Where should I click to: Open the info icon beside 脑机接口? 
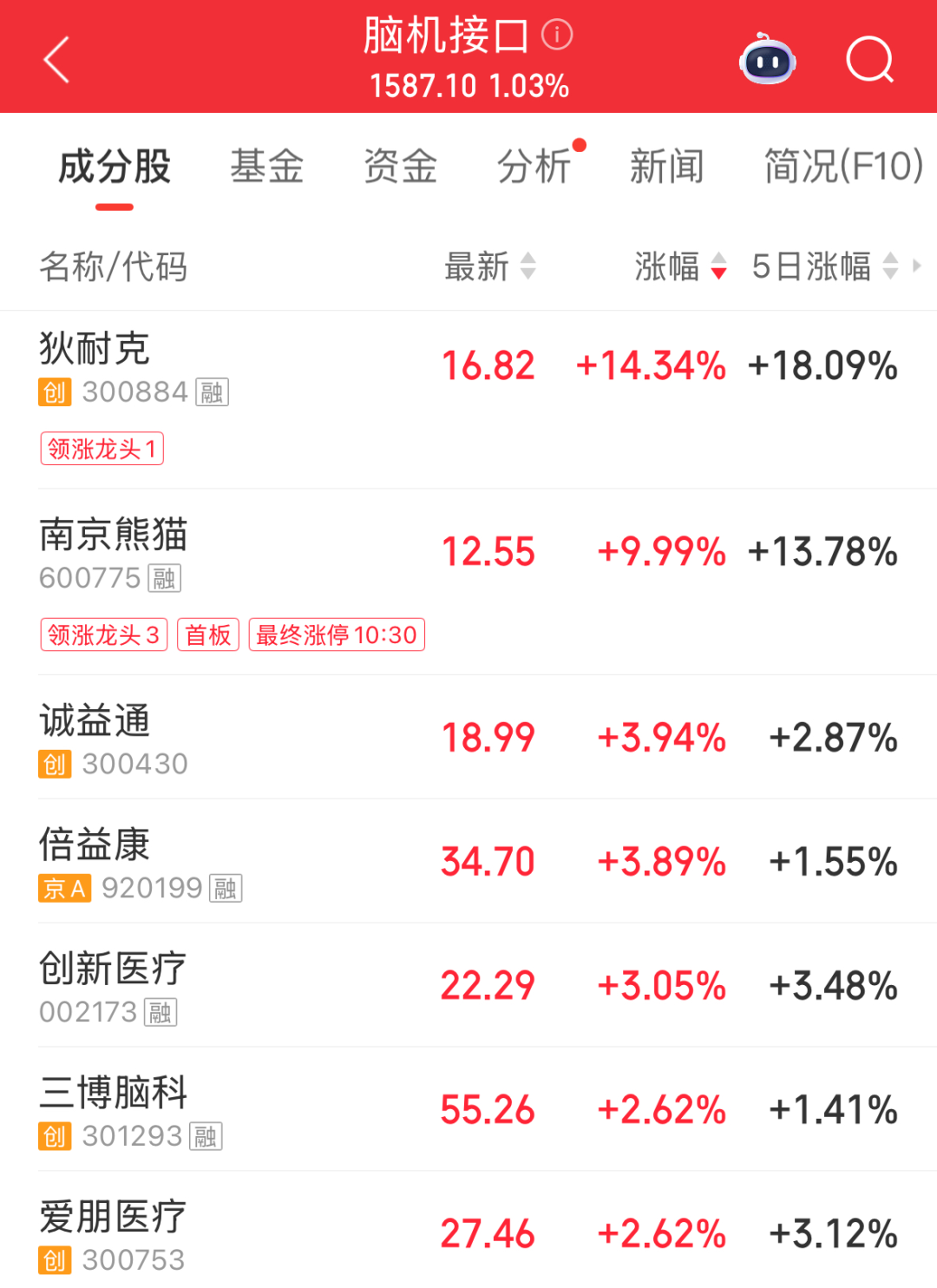(557, 35)
